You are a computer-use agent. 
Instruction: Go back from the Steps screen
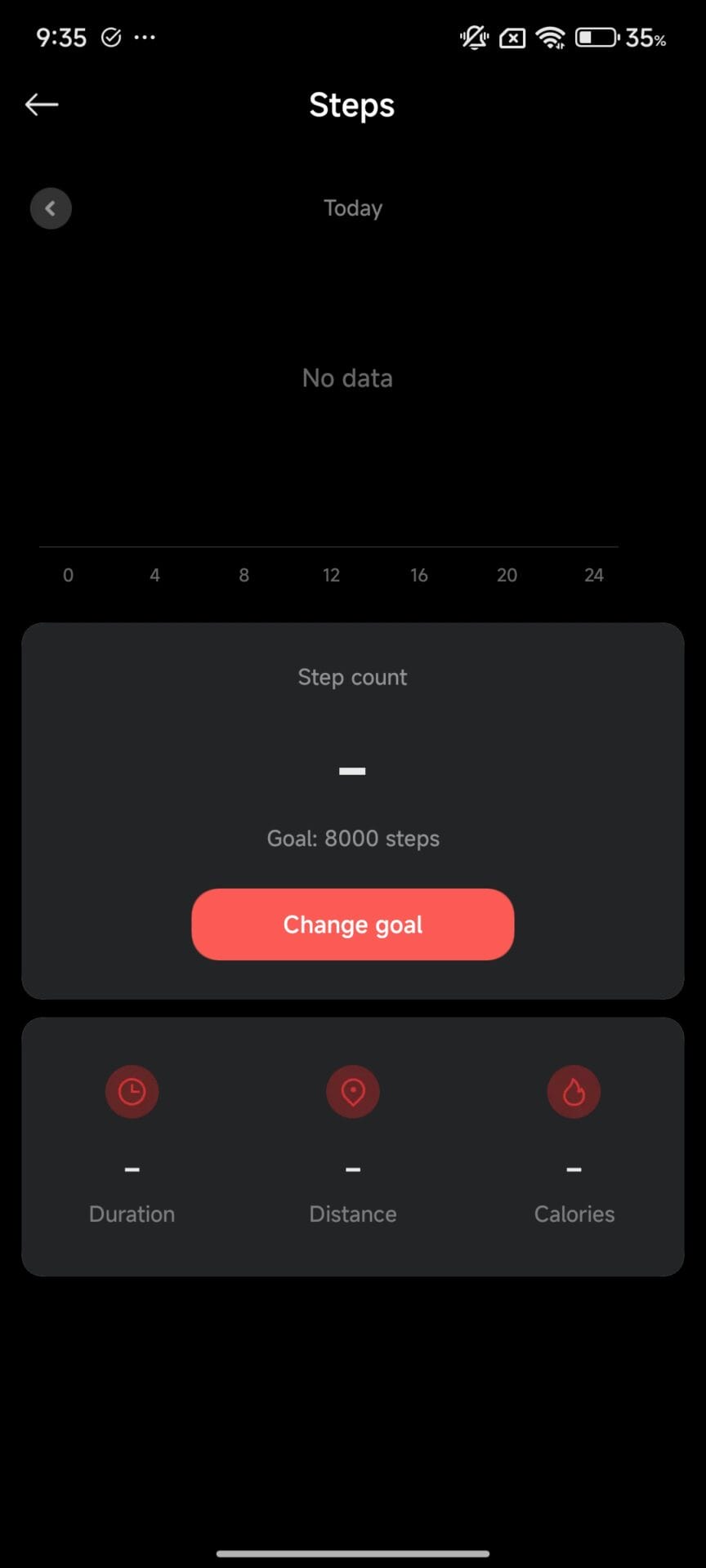tap(42, 105)
